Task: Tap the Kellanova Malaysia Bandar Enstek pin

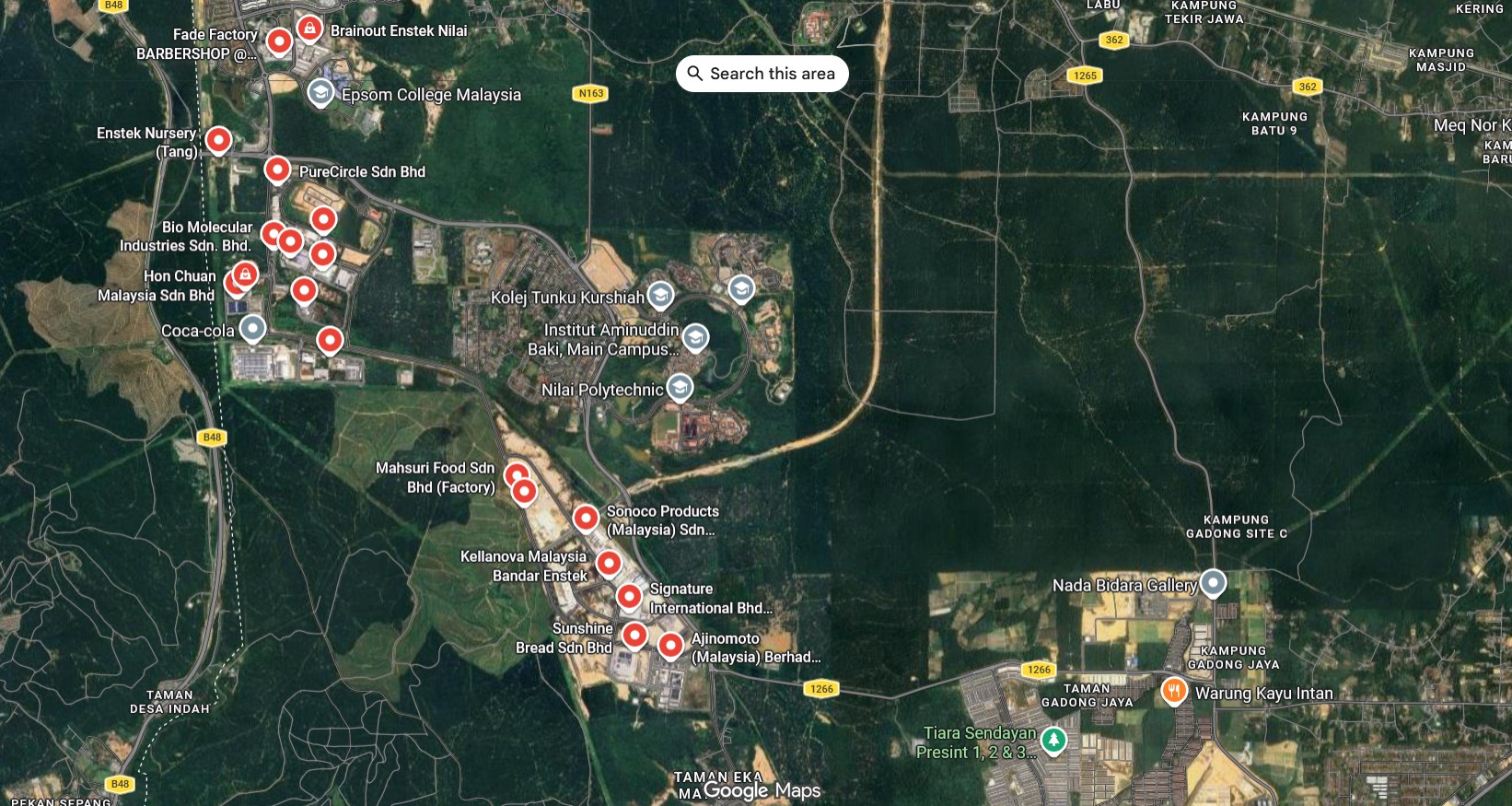Action: [609, 562]
